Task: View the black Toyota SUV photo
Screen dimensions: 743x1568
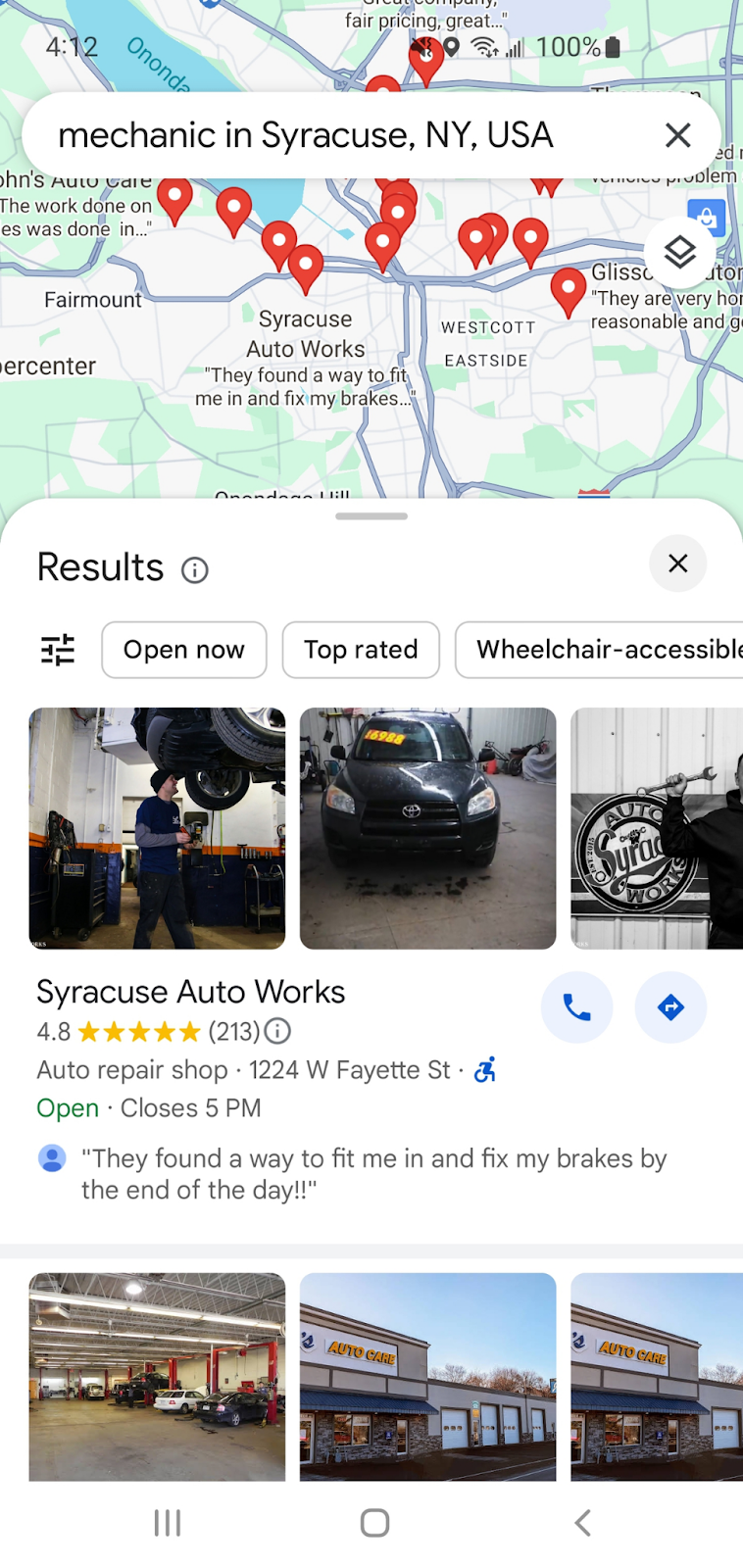Action: pos(427,828)
